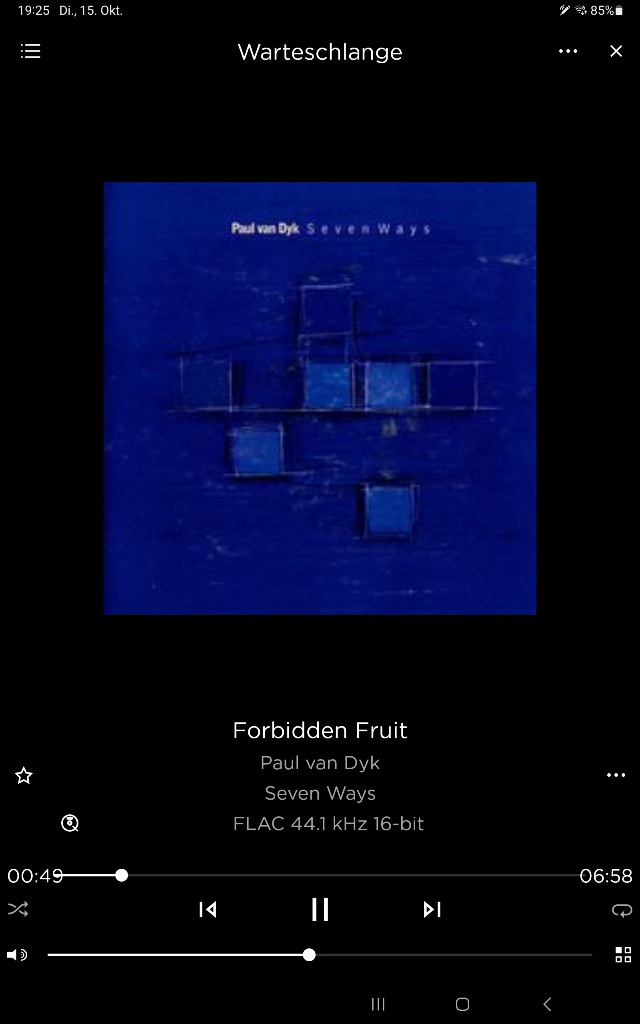Toggle shuffle mode

coord(18,909)
